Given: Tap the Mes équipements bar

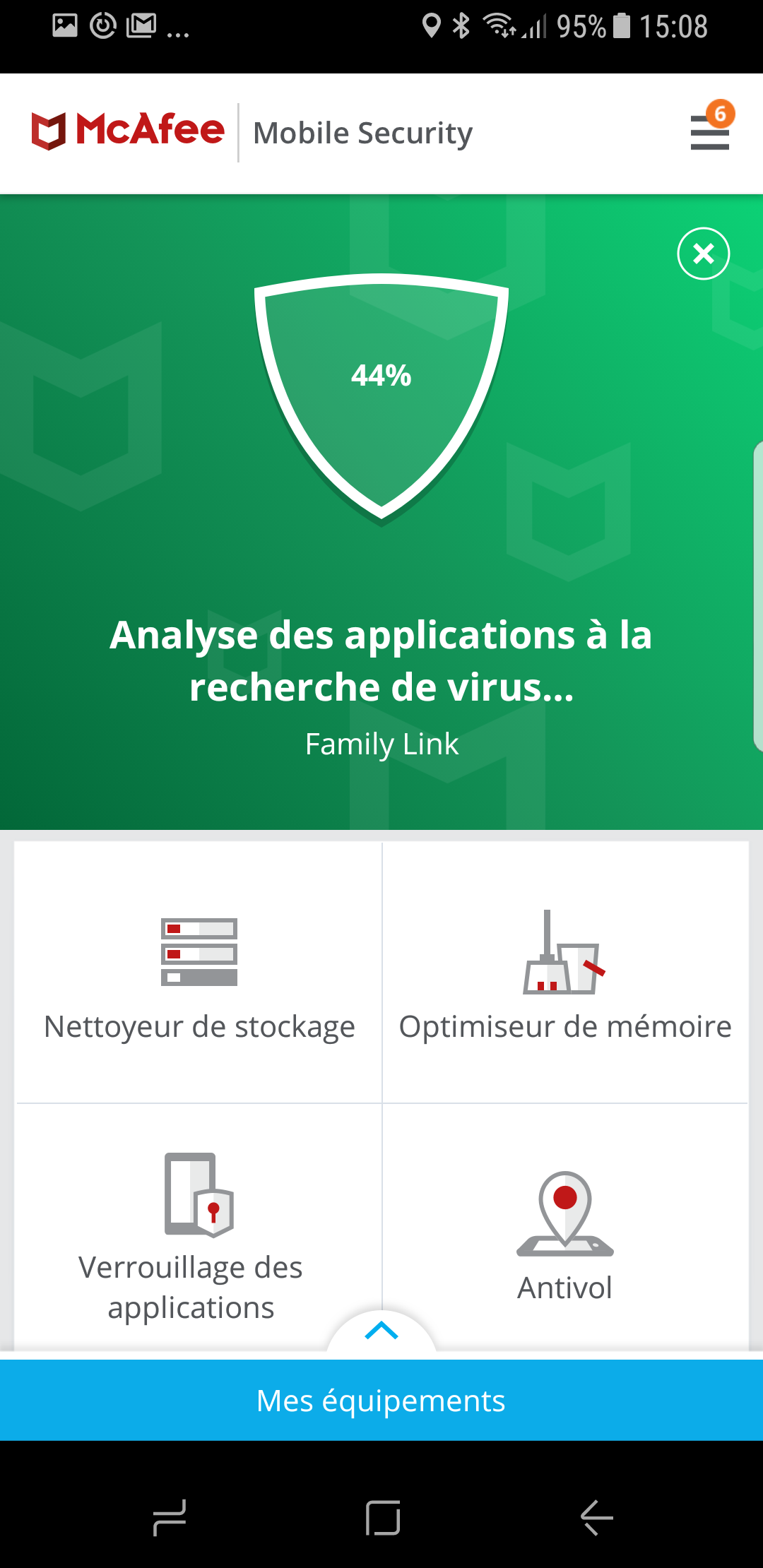Looking at the screenshot, I should pos(381,1400).
